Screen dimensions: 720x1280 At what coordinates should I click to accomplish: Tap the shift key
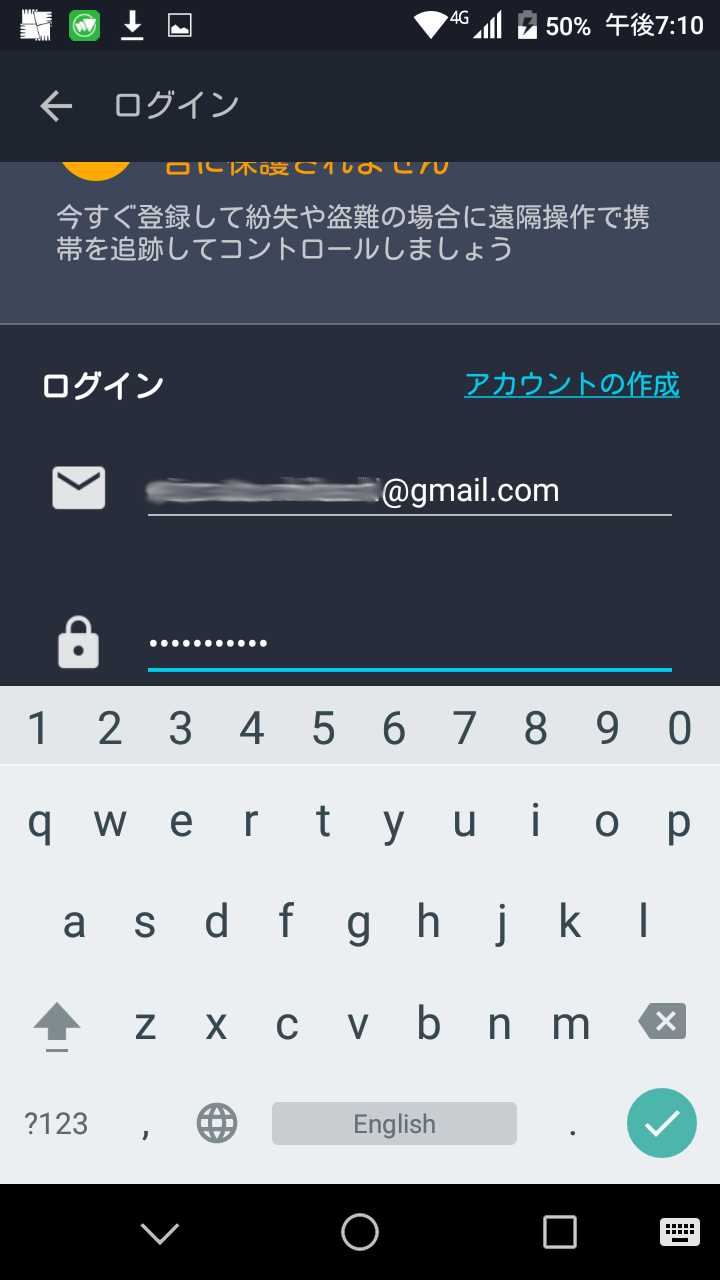57,1025
